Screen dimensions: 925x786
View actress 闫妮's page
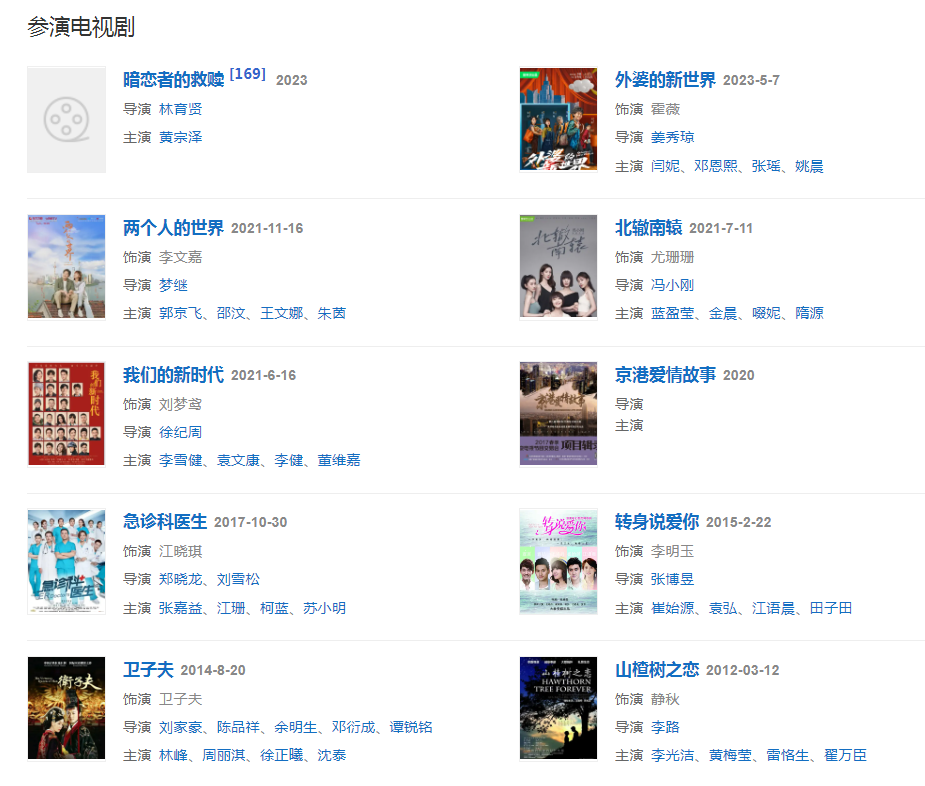pyautogui.click(x=665, y=166)
